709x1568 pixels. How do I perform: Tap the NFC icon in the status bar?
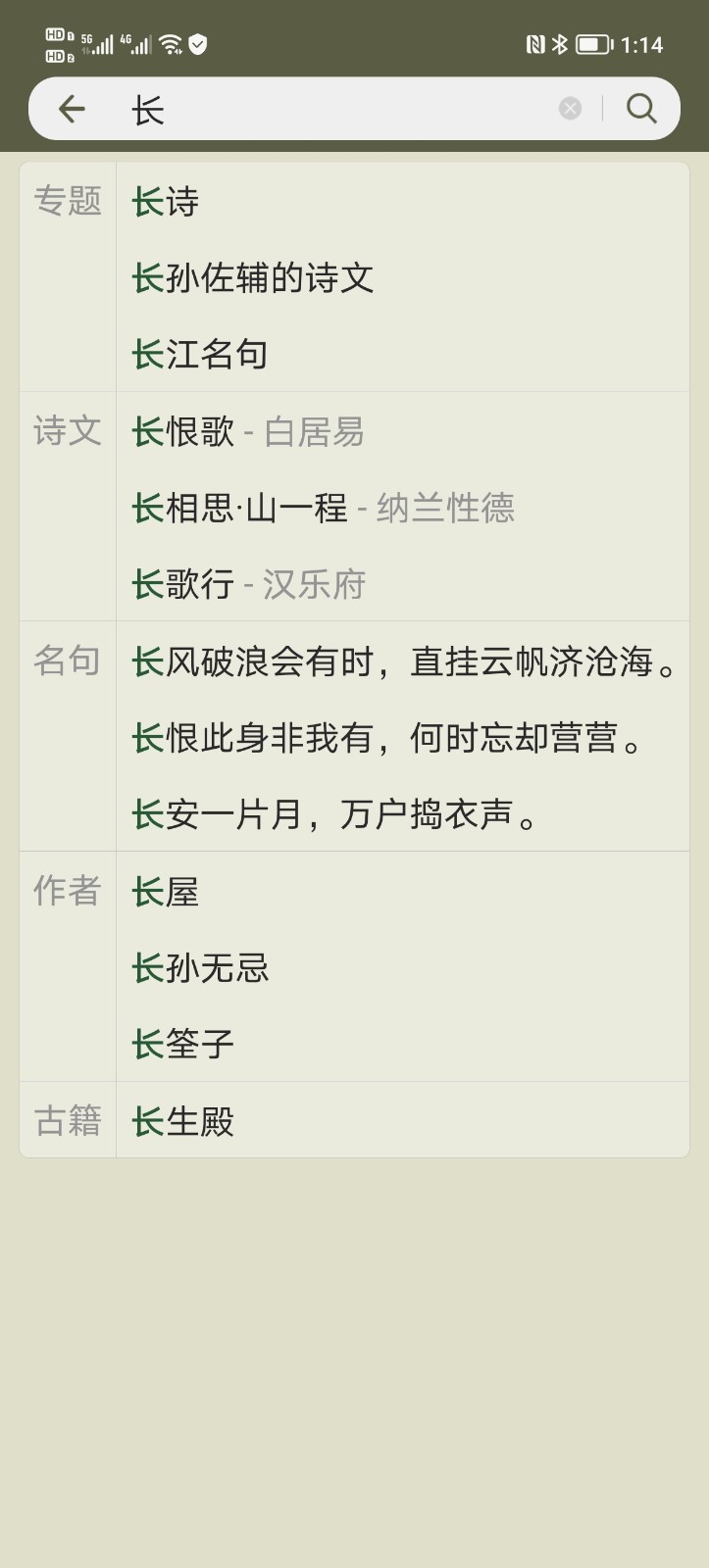click(532, 44)
